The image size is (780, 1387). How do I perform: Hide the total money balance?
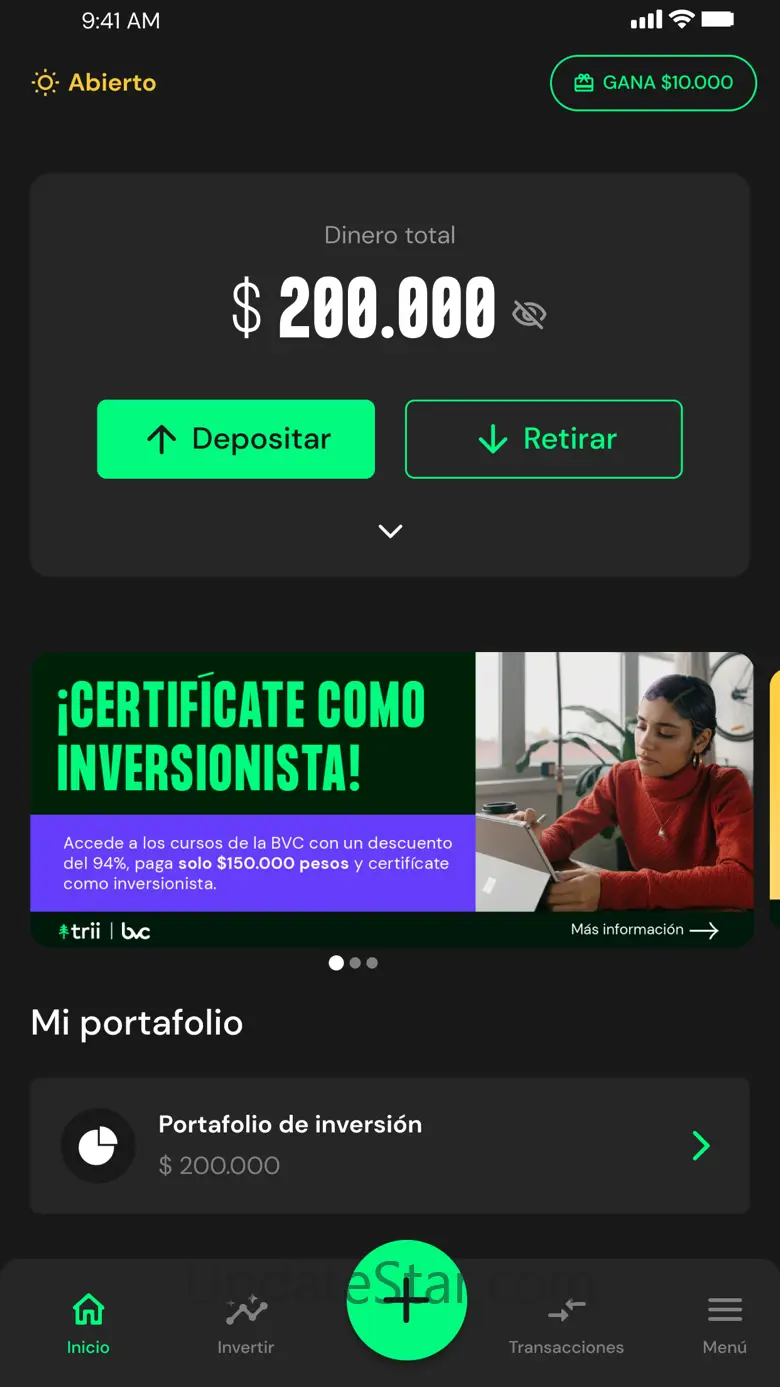pyautogui.click(x=529, y=315)
